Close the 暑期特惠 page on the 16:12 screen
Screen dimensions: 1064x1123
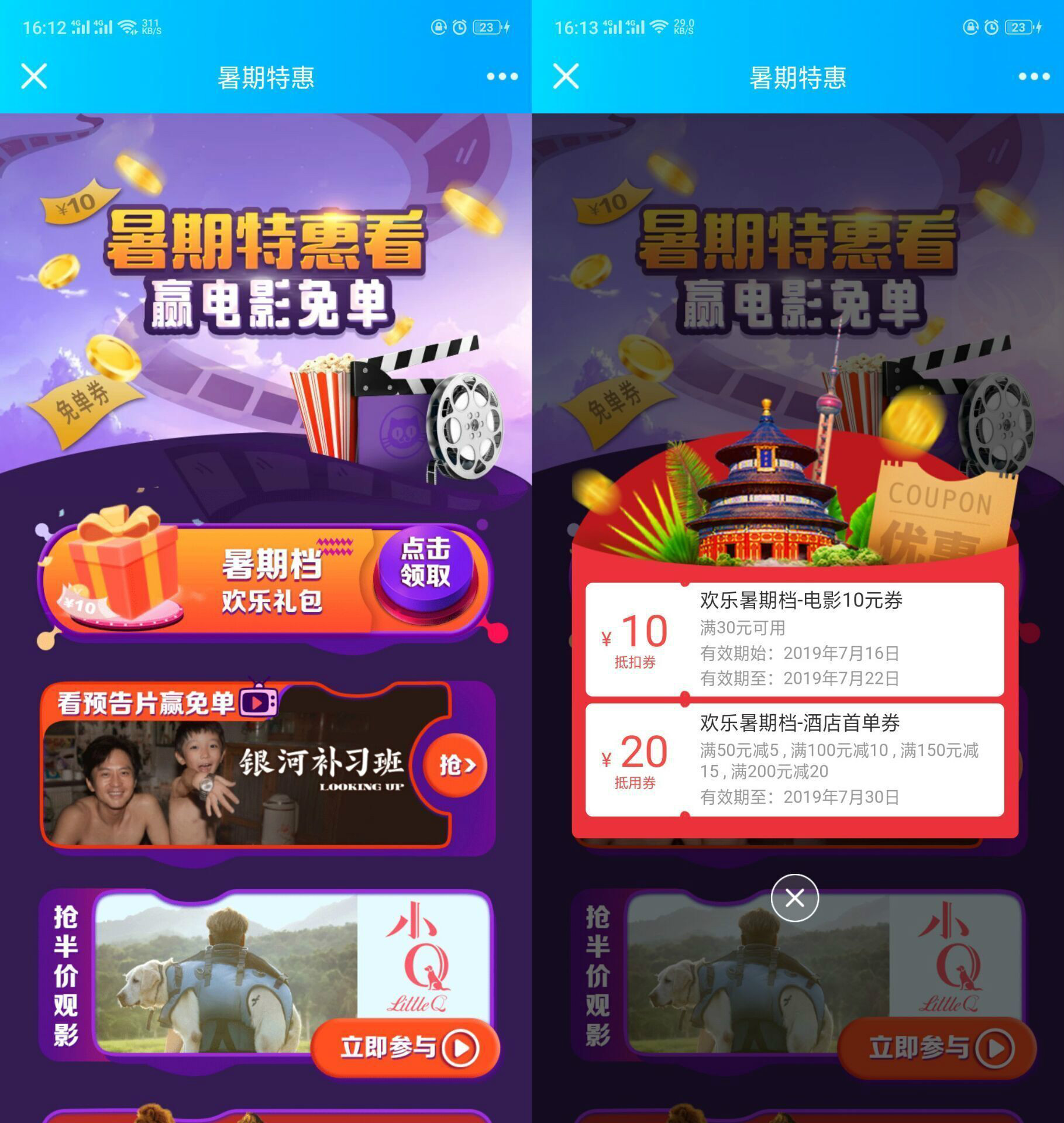(34, 77)
